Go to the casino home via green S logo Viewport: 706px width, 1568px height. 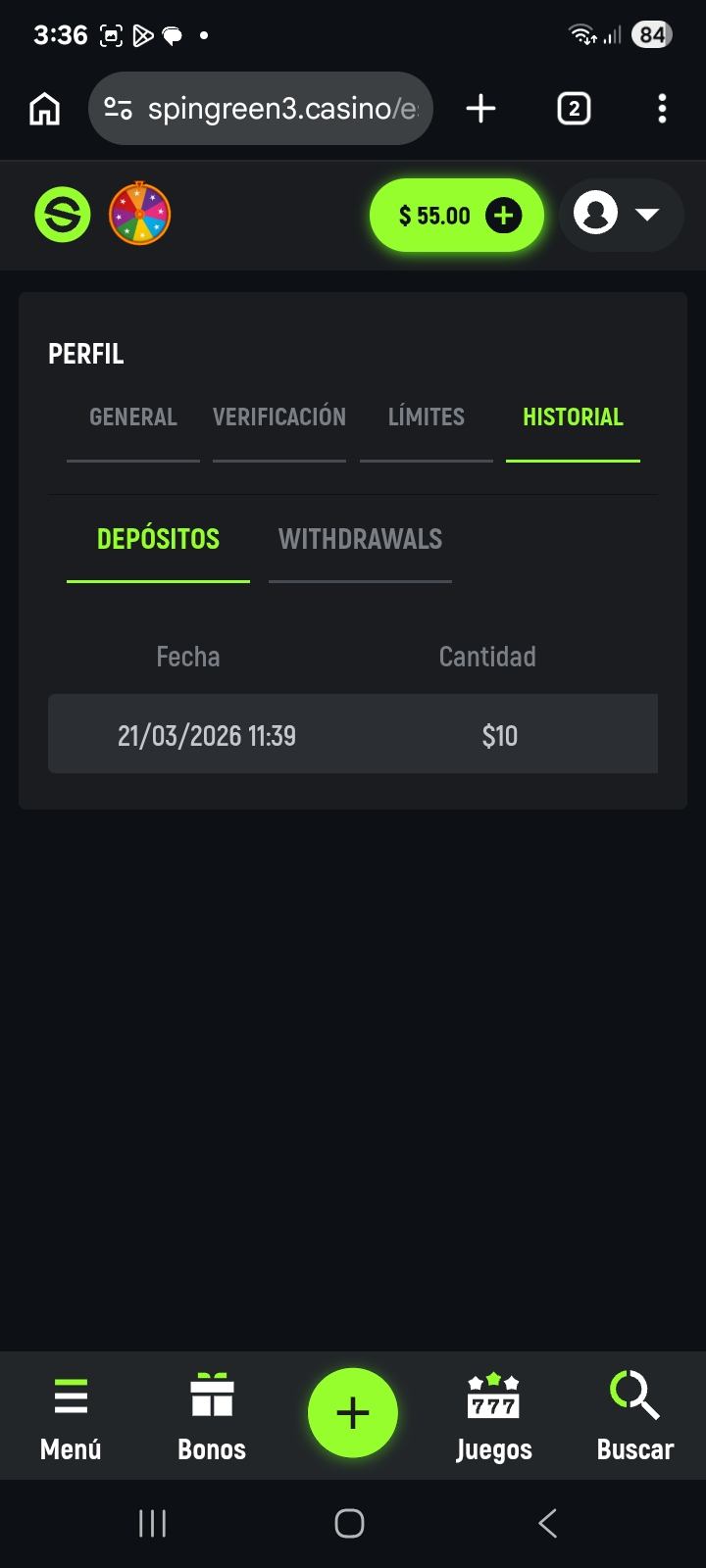pos(63,215)
